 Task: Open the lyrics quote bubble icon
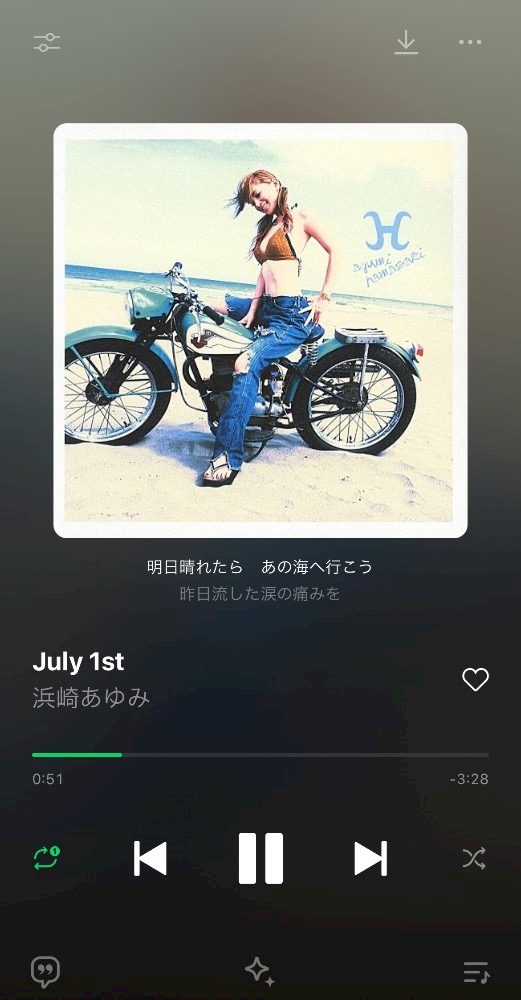45,971
